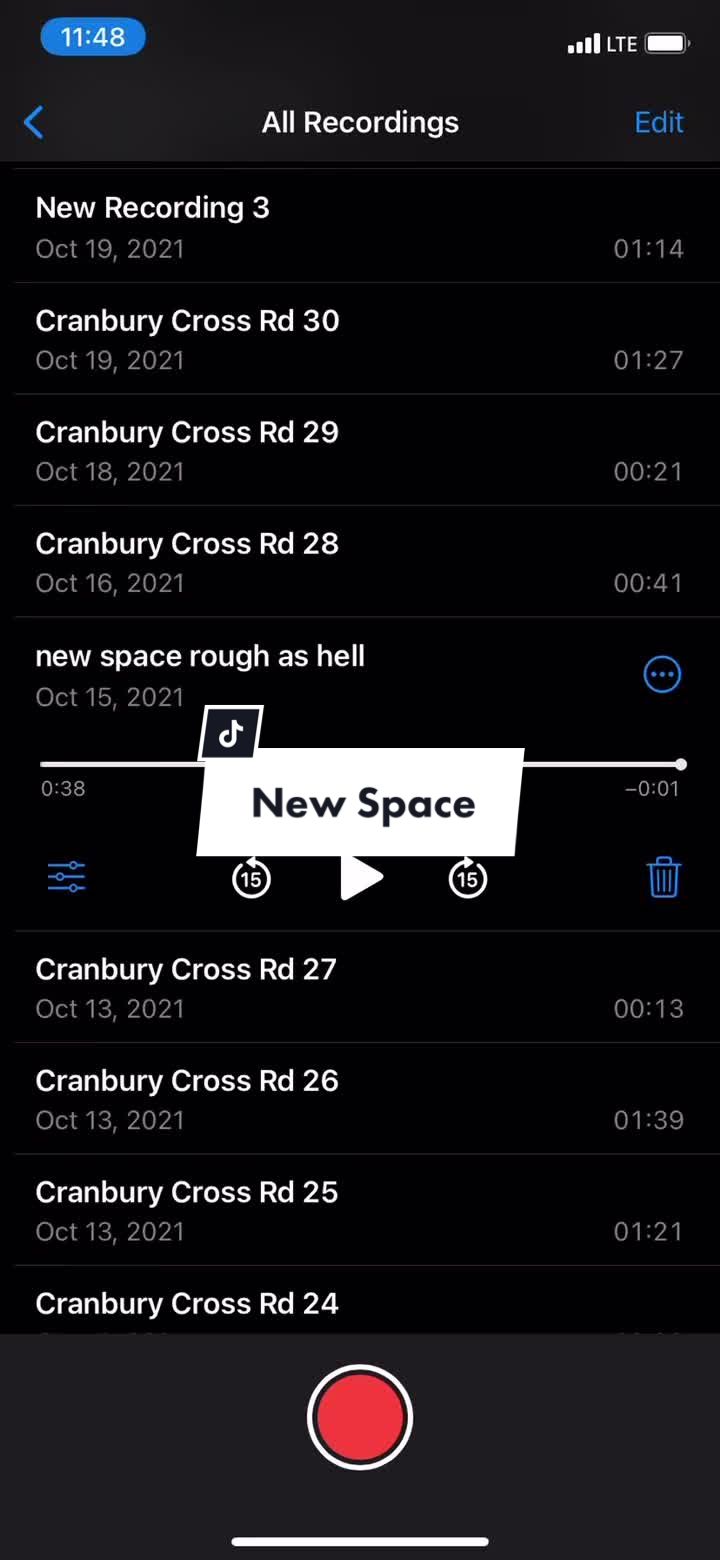Image resolution: width=720 pixels, height=1560 pixels.
Task: Go back from All Recordings
Action: [x=34, y=123]
